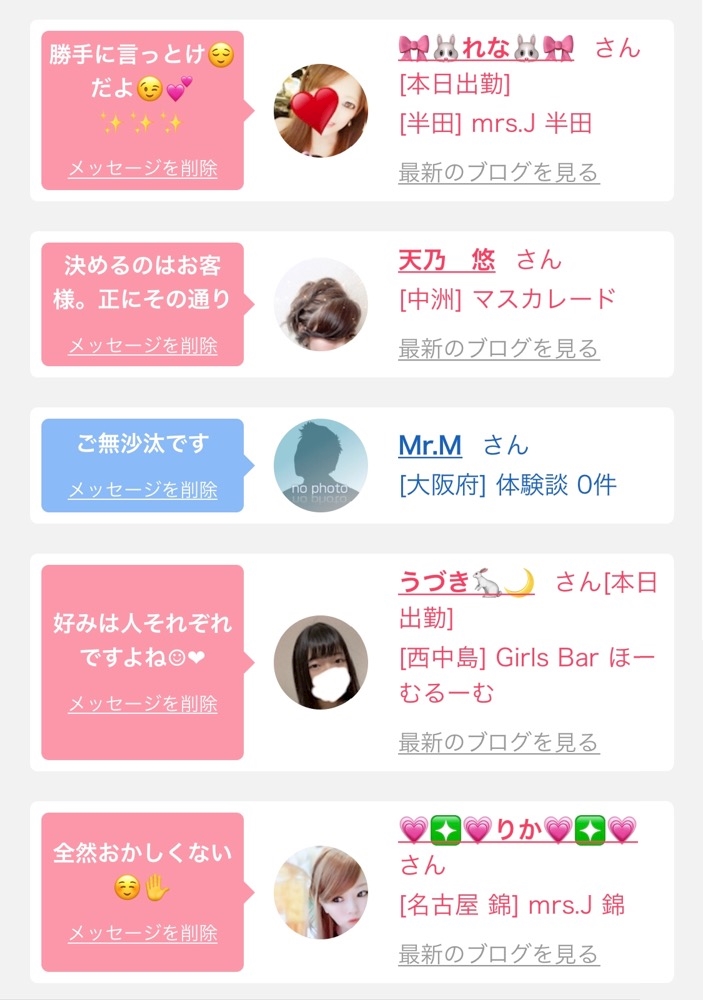Tap れな's profile photo with heart
The width and height of the screenshot is (703, 1000).
click(321, 110)
